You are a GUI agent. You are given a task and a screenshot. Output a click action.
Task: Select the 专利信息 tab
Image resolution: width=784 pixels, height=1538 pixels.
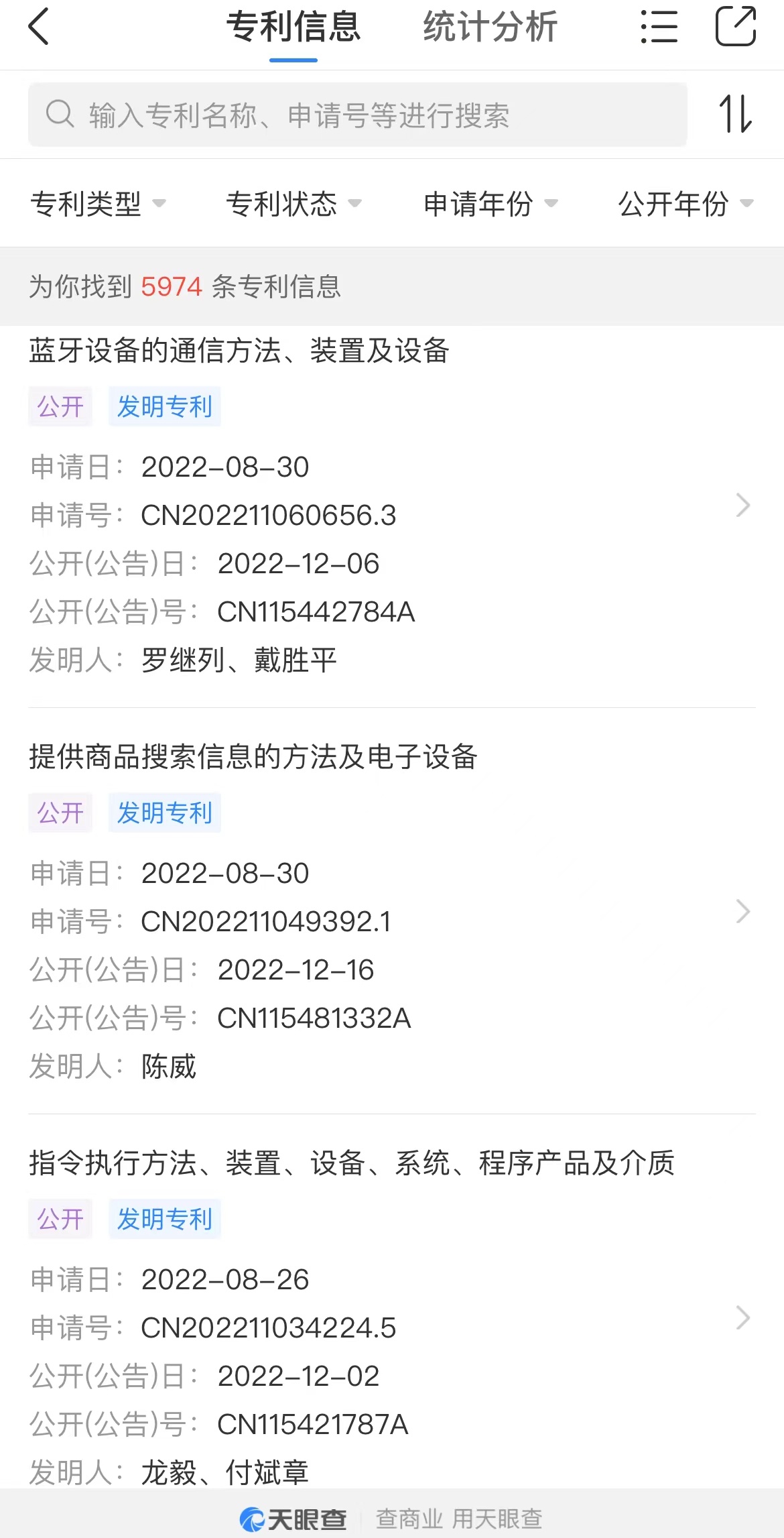click(x=293, y=27)
